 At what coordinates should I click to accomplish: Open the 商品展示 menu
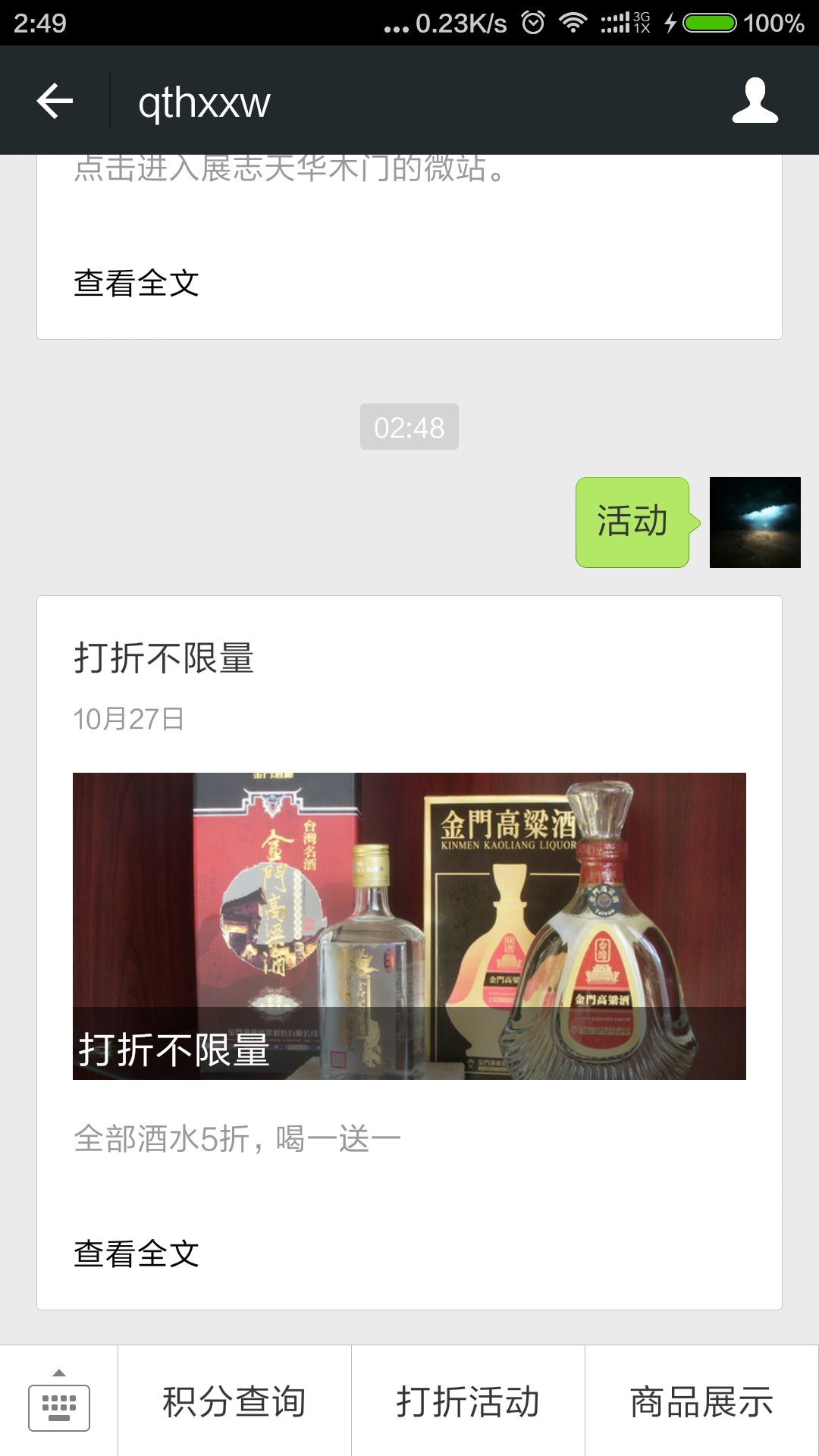pyautogui.click(x=701, y=1401)
